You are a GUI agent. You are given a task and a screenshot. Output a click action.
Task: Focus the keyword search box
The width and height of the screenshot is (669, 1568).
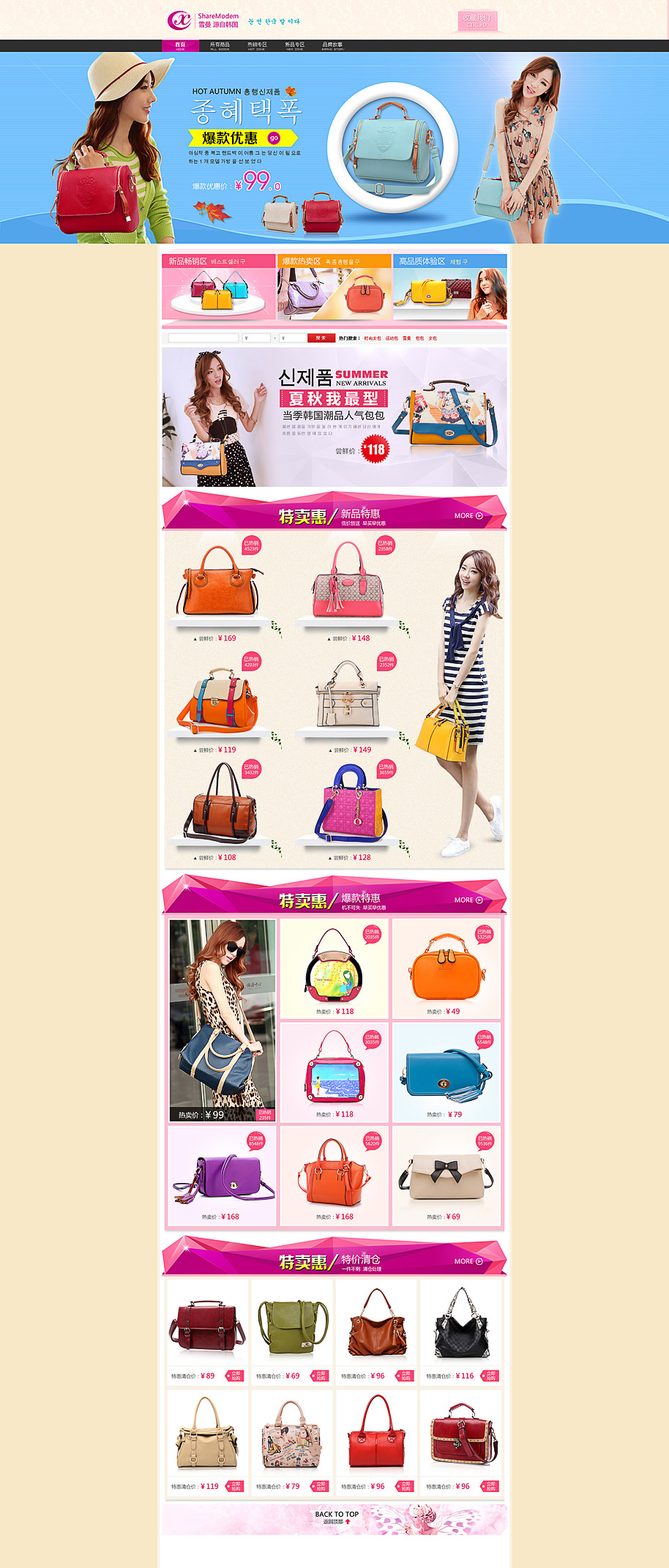click(203, 338)
